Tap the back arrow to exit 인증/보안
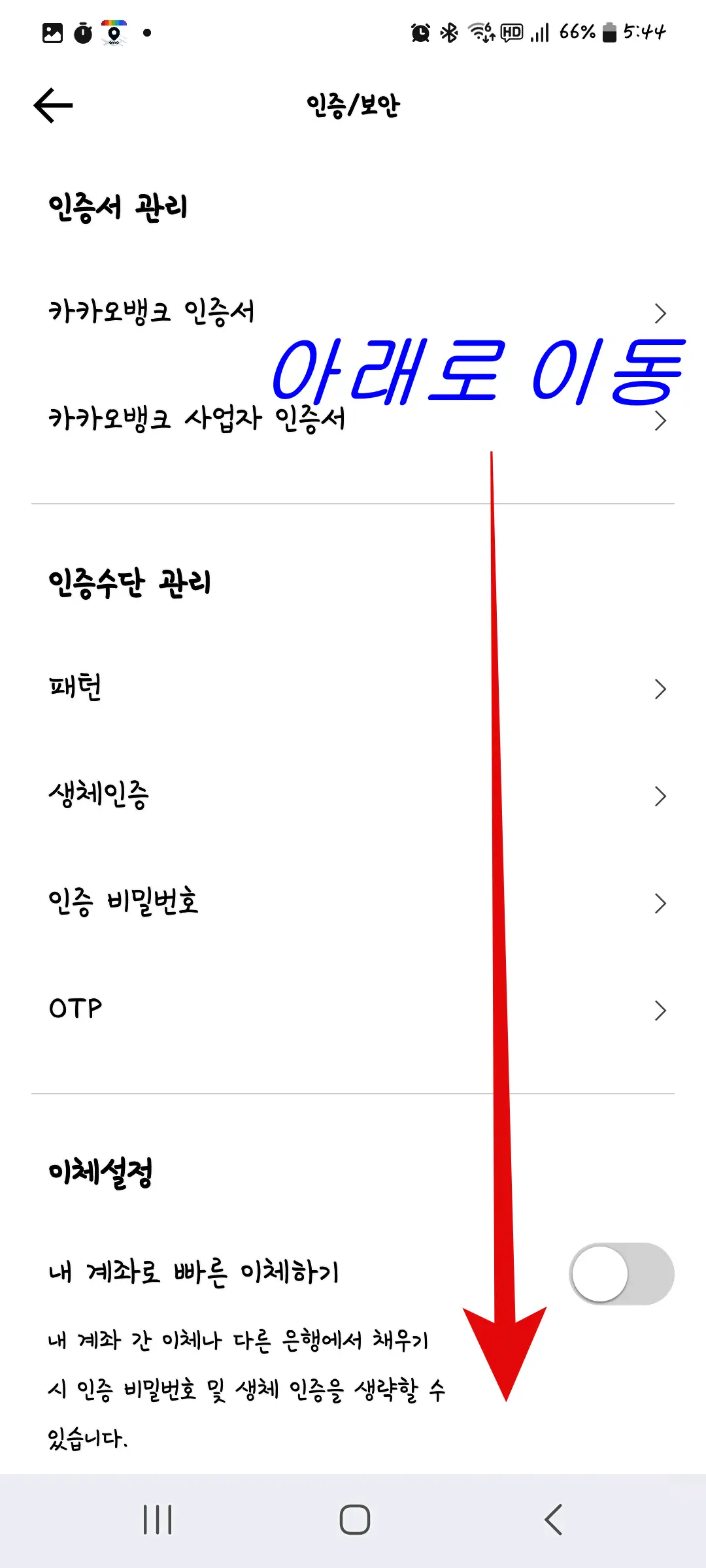The width and height of the screenshot is (706, 1568). (x=51, y=105)
